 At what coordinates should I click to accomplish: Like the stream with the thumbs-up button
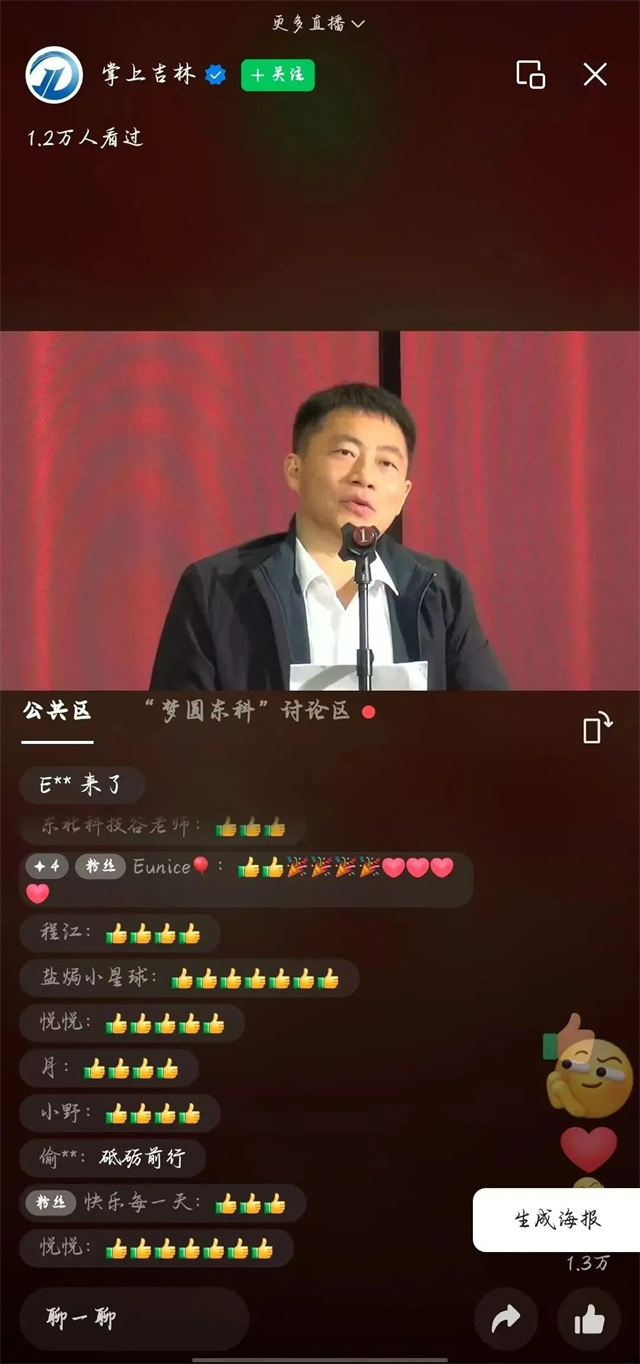pyautogui.click(x=589, y=1320)
